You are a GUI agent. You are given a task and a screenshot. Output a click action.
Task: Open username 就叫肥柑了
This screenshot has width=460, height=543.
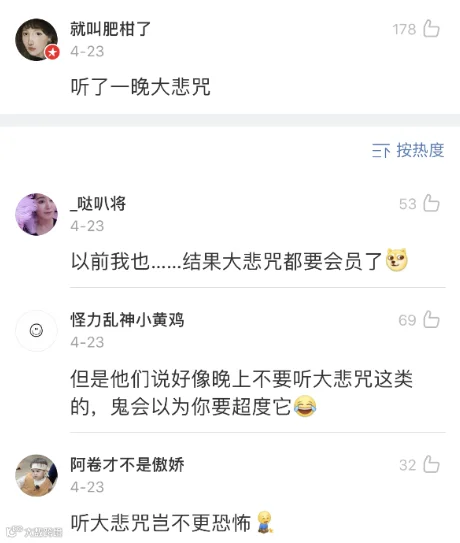coord(110,29)
